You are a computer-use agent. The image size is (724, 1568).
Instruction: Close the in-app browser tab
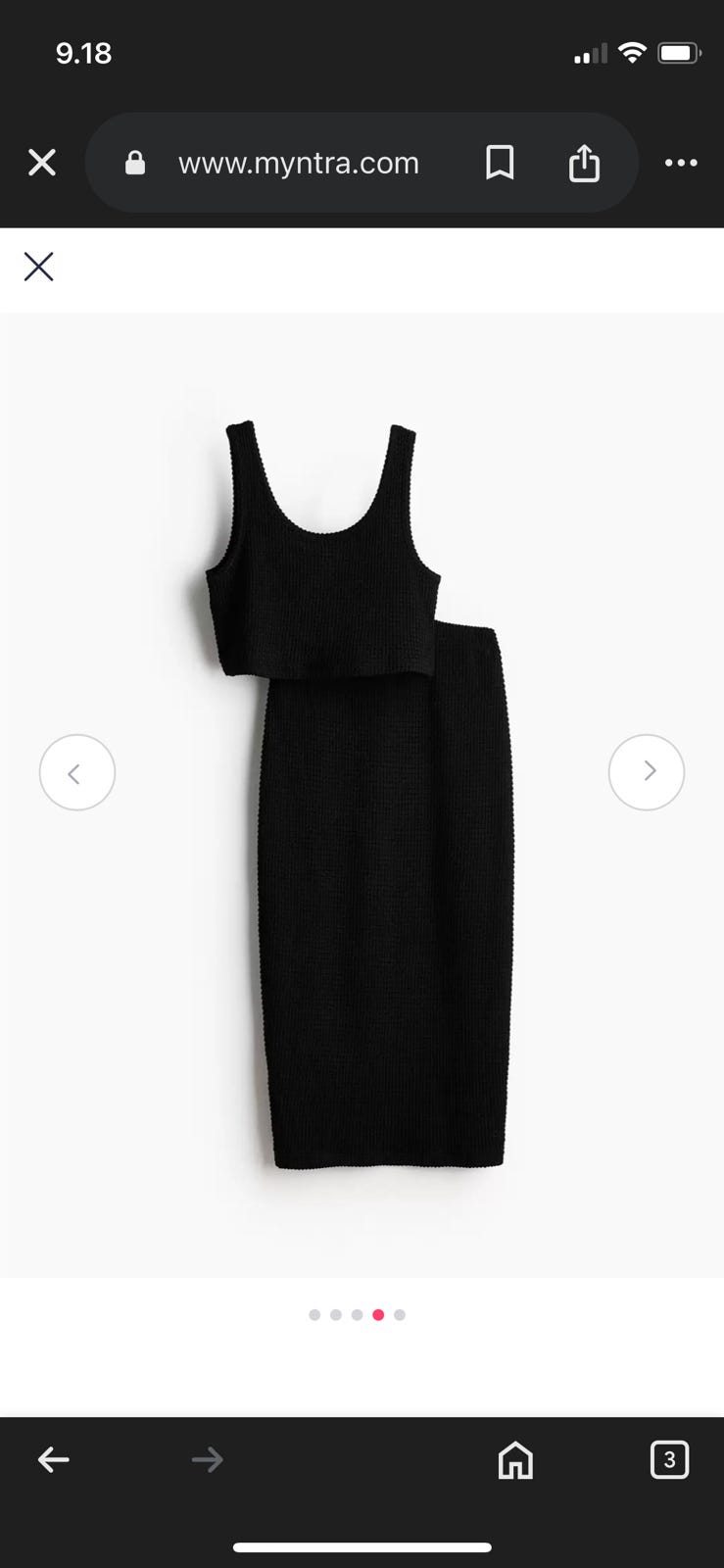pos(42,163)
